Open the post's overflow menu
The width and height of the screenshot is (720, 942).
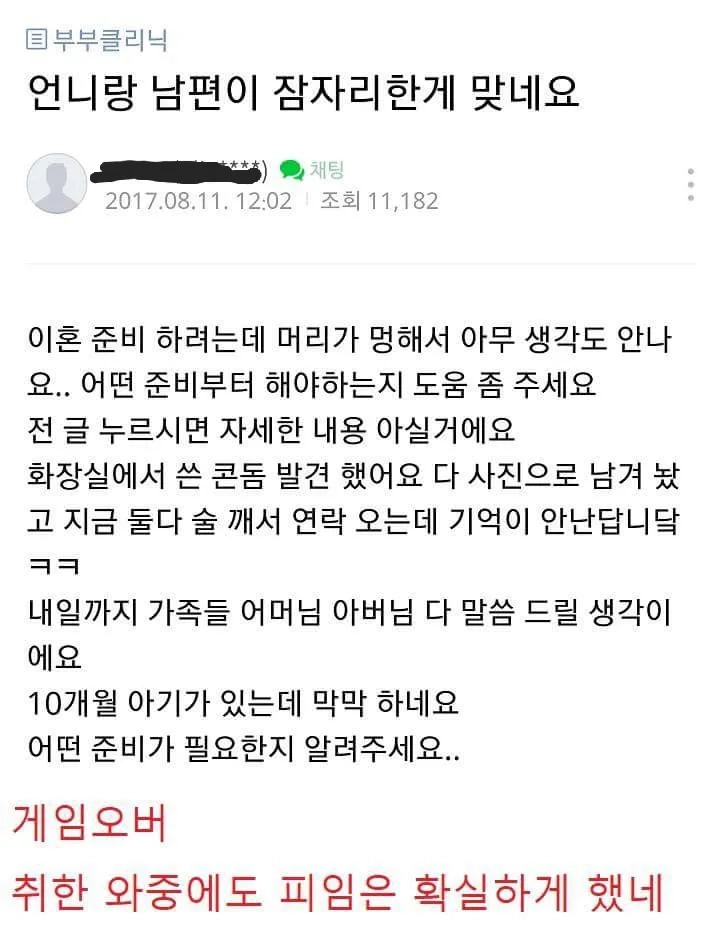(691, 186)
